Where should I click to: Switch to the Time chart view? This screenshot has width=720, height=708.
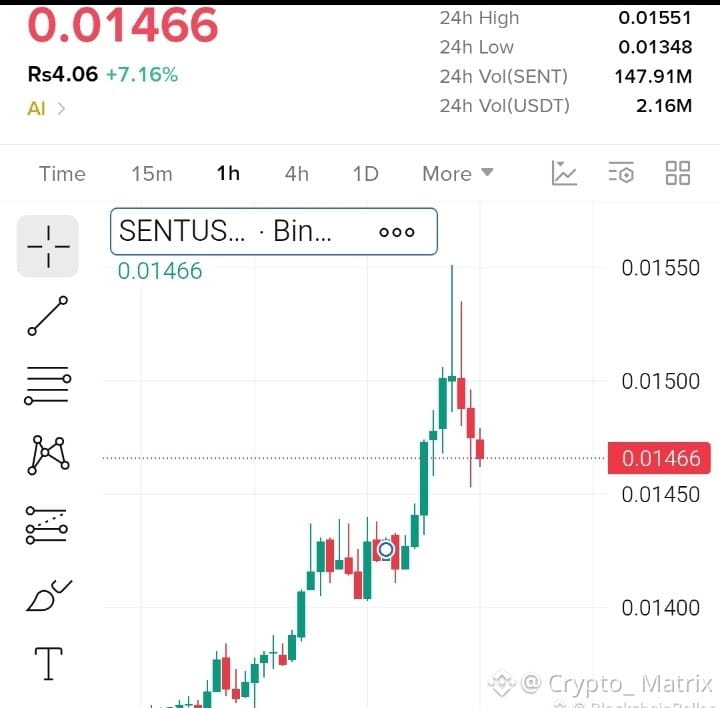(62, 174)
